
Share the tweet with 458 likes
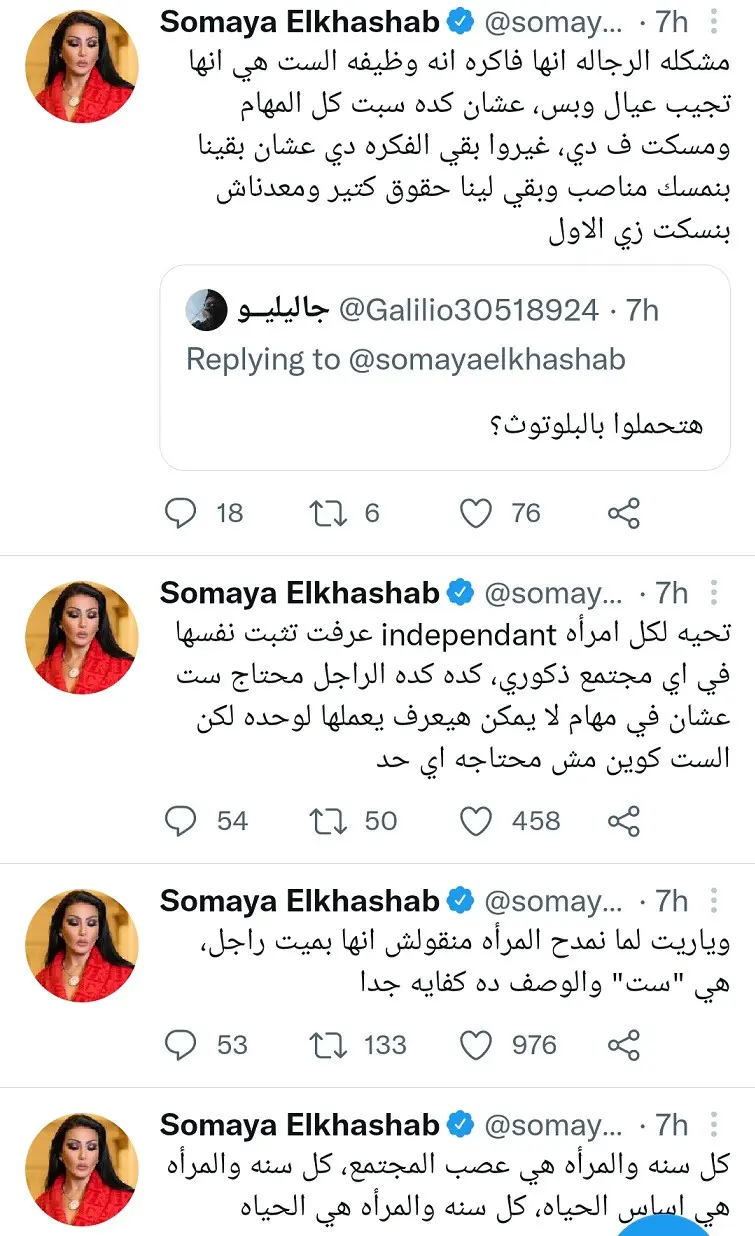pyautogui.click(x=623, y=821)
